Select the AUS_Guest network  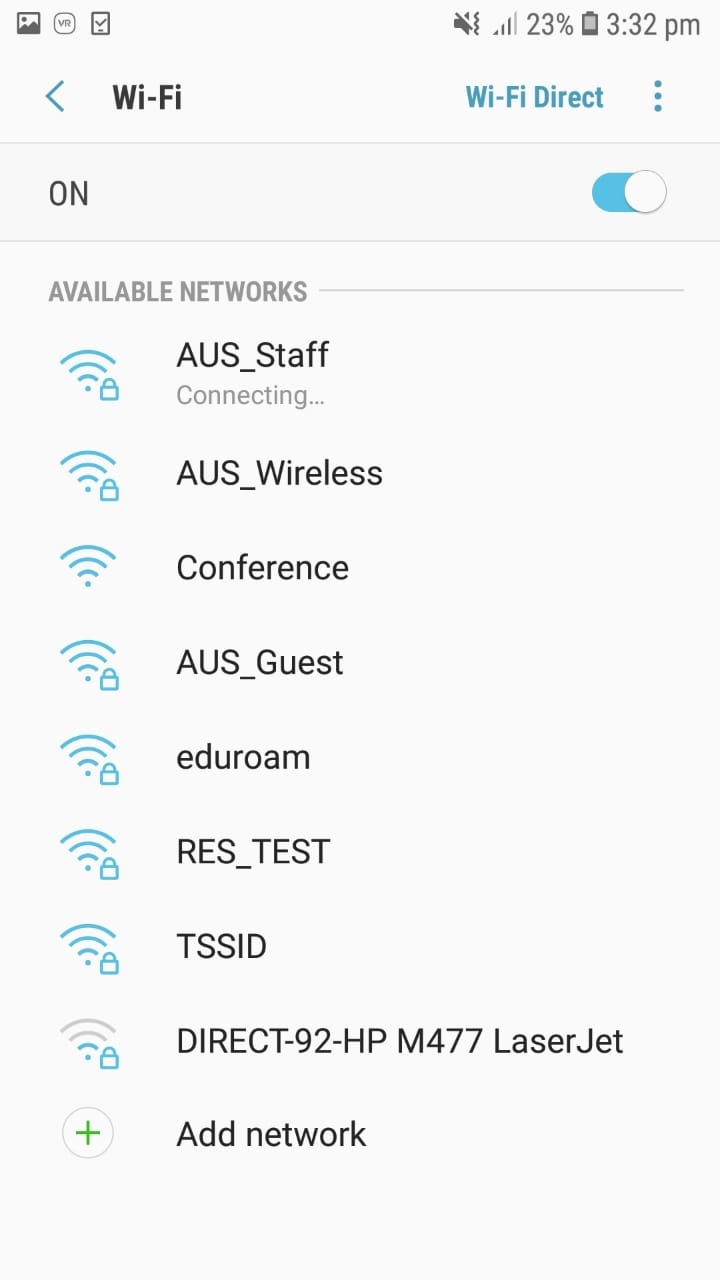[360, 662]
